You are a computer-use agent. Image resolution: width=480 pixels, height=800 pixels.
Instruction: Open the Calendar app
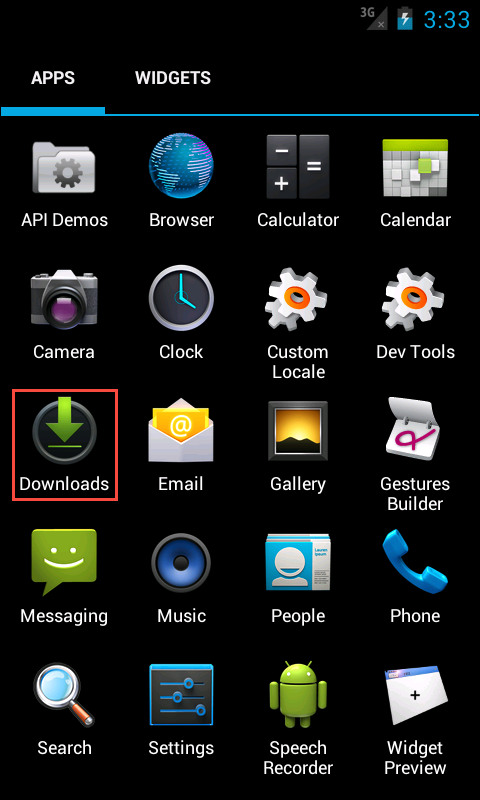(x=415, y=181)
